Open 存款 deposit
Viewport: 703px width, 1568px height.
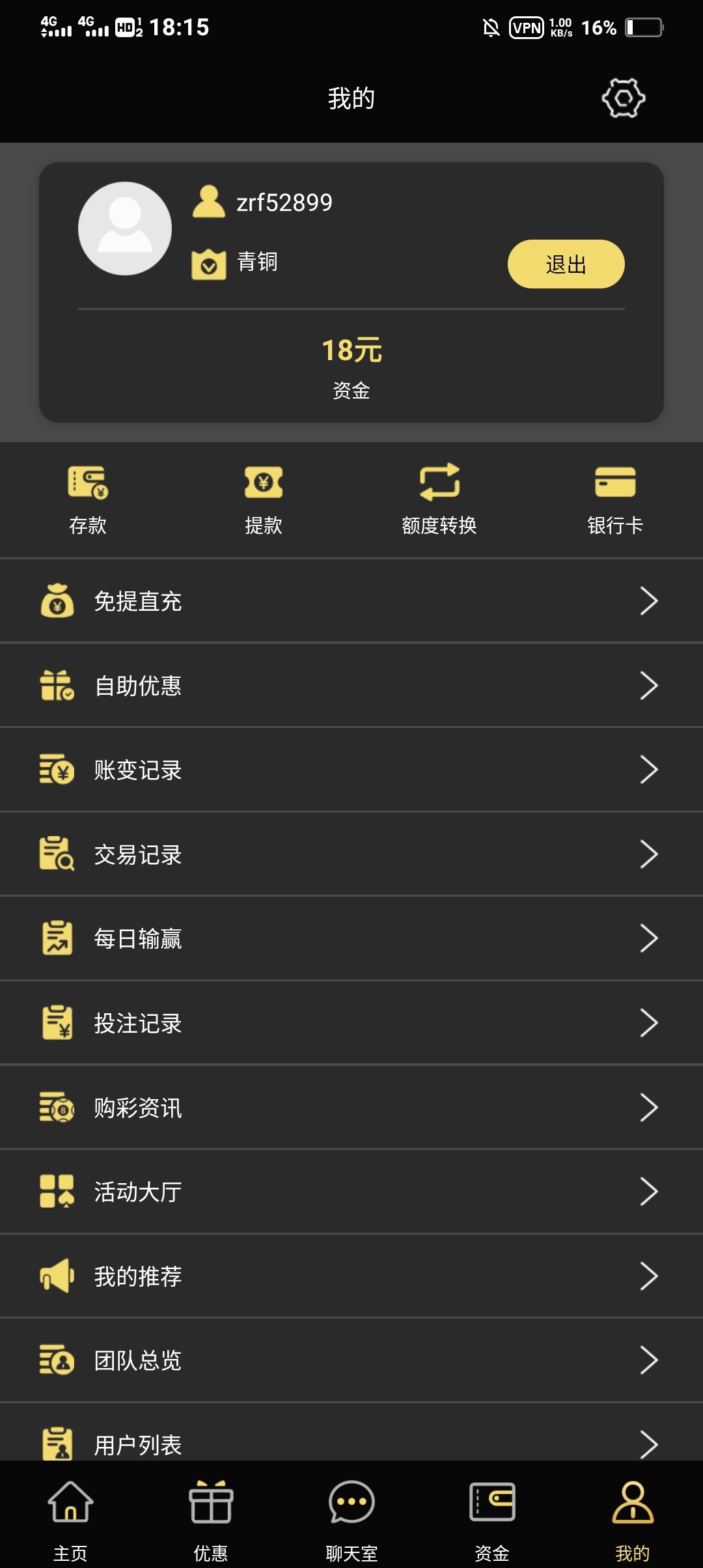88,499
